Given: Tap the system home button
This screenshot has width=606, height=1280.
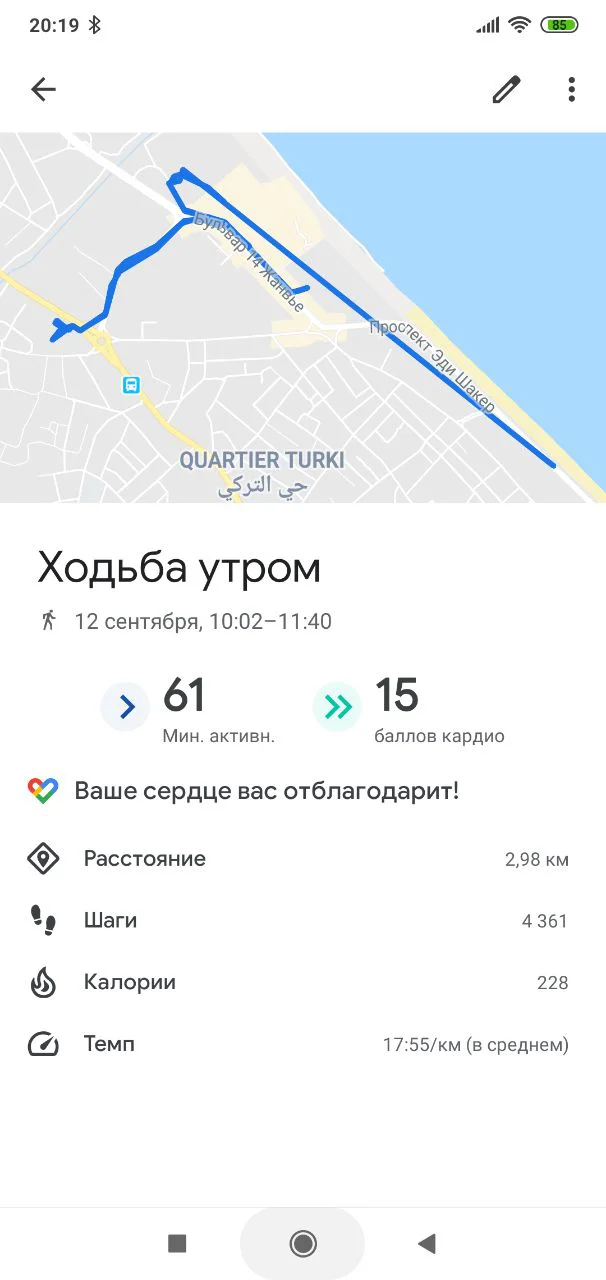Looking at the screenshot, I should point(303,1243).
